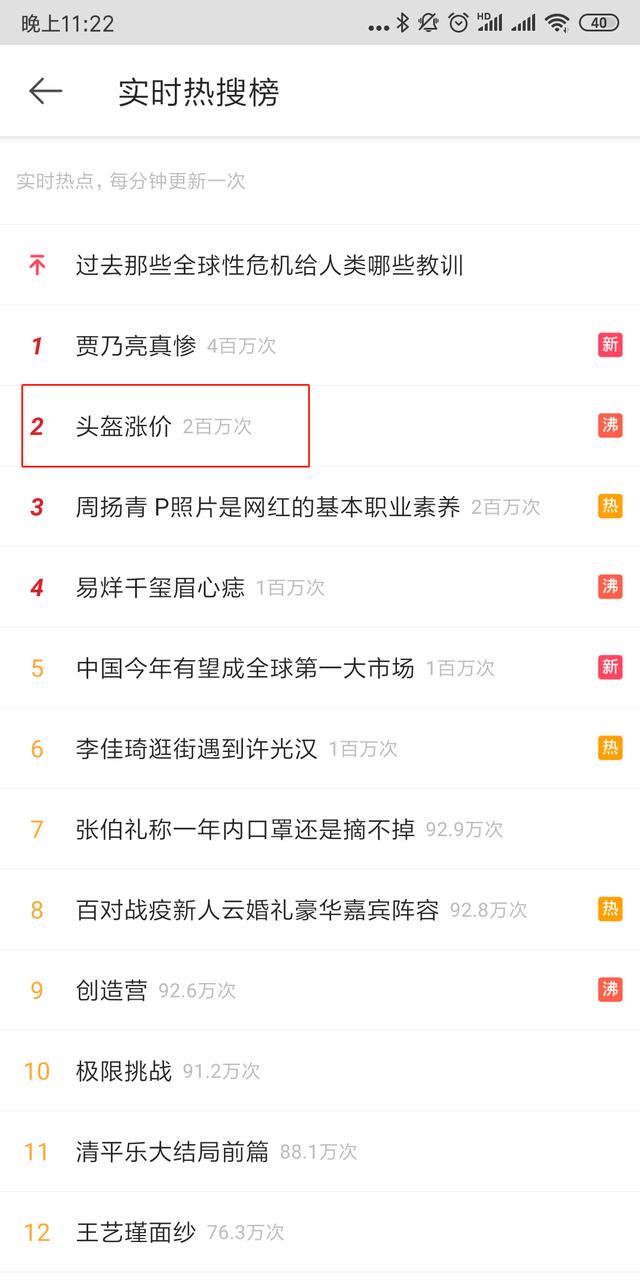View the 易烊千玺眉心痣 trending entry
640x1280 pixels.
point(160,588)
